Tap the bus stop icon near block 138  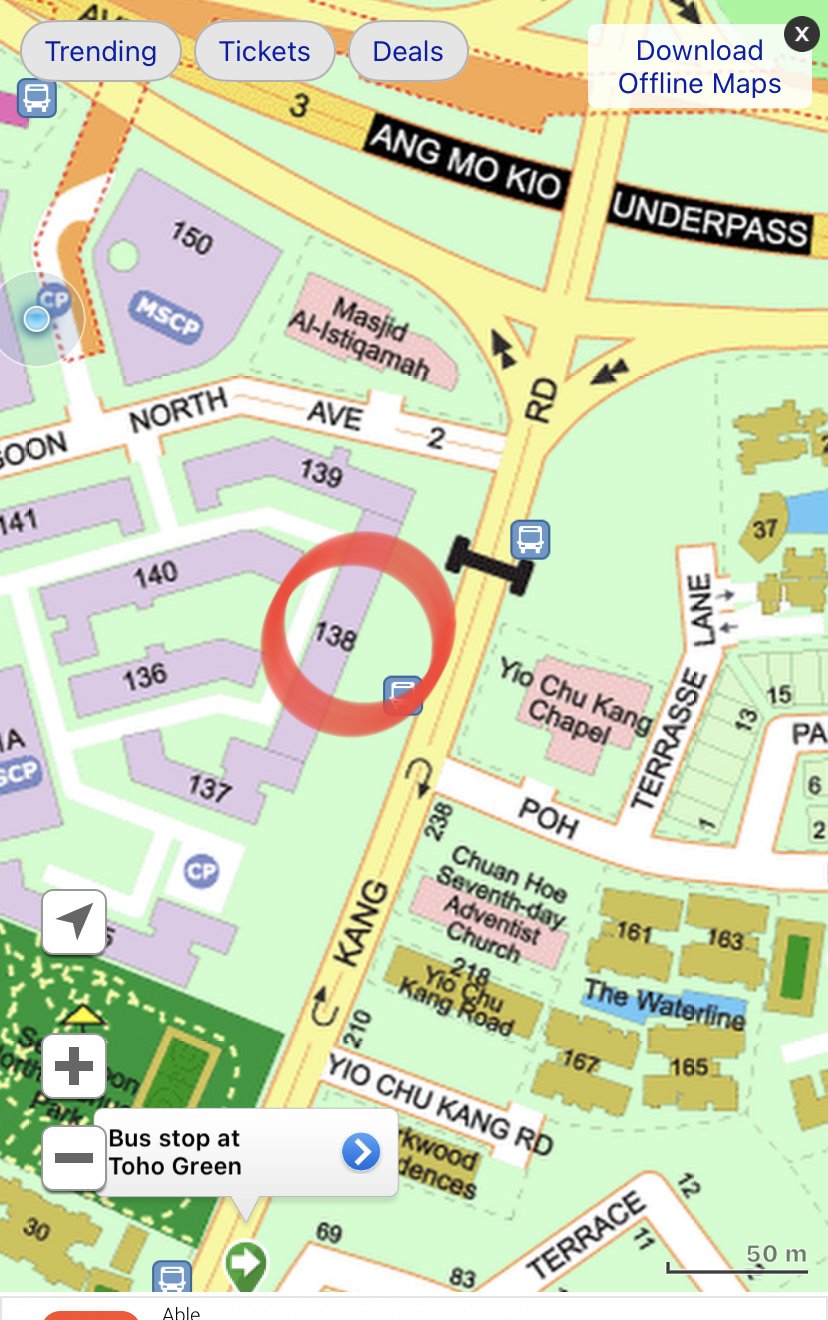coord(403,693)
